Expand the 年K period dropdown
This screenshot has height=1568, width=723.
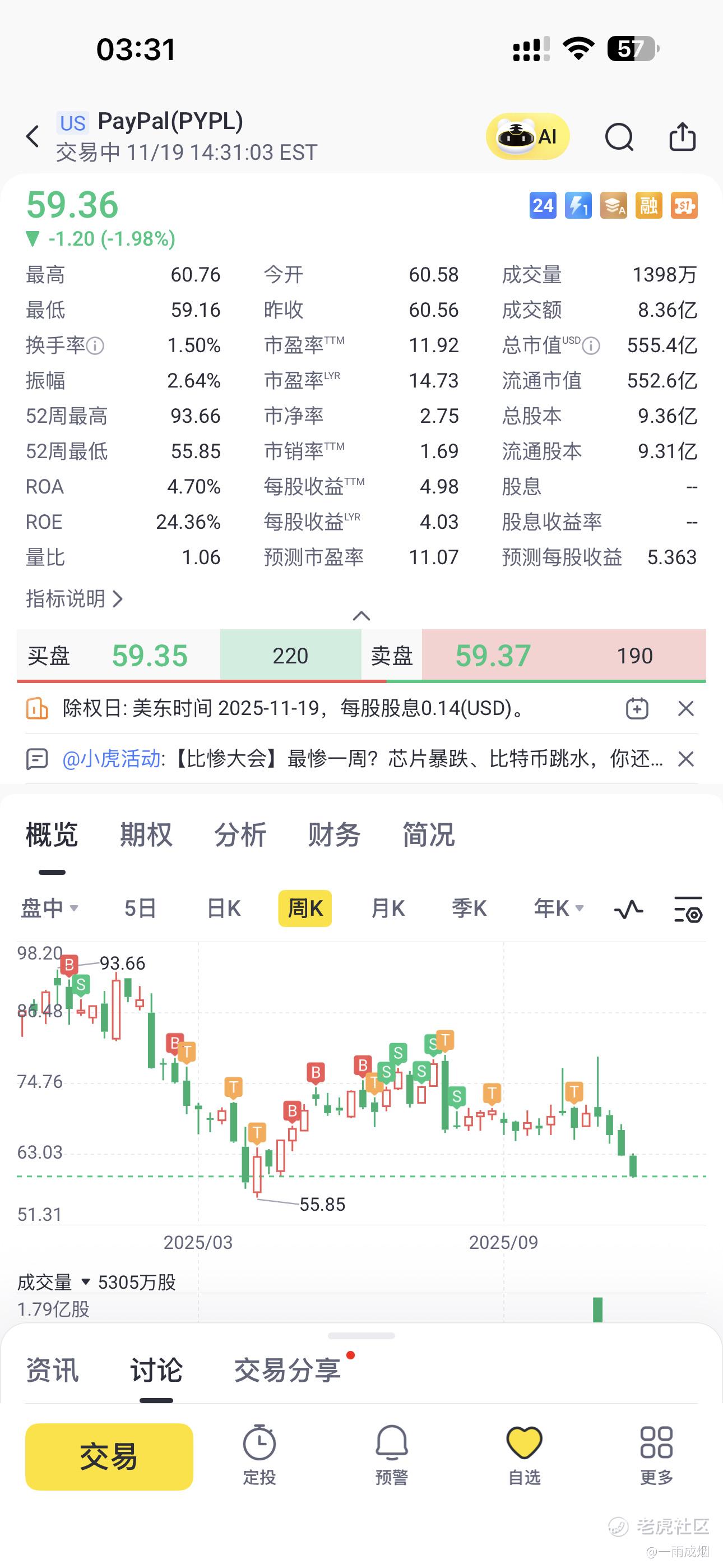point(558,908)
